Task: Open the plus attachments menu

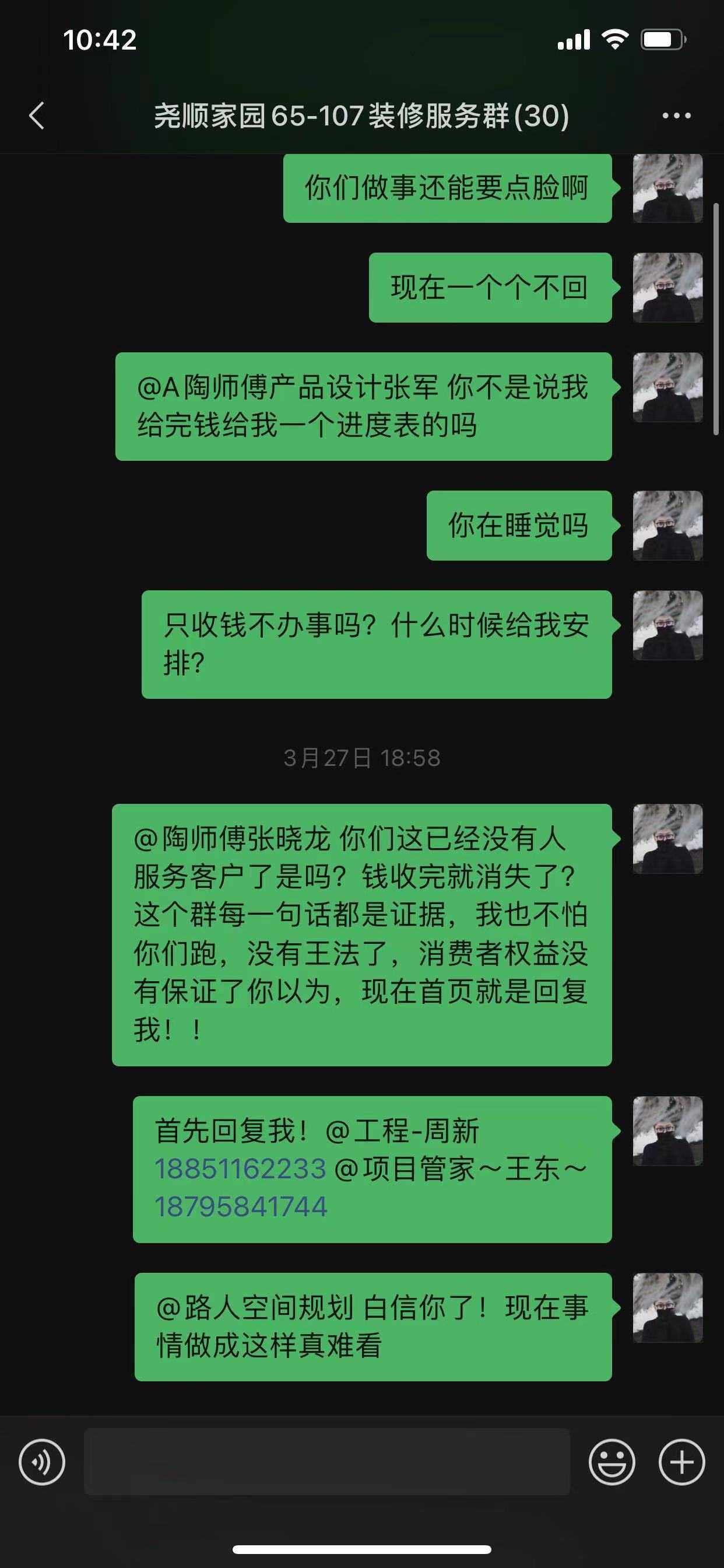Action: coord(681,1461)
